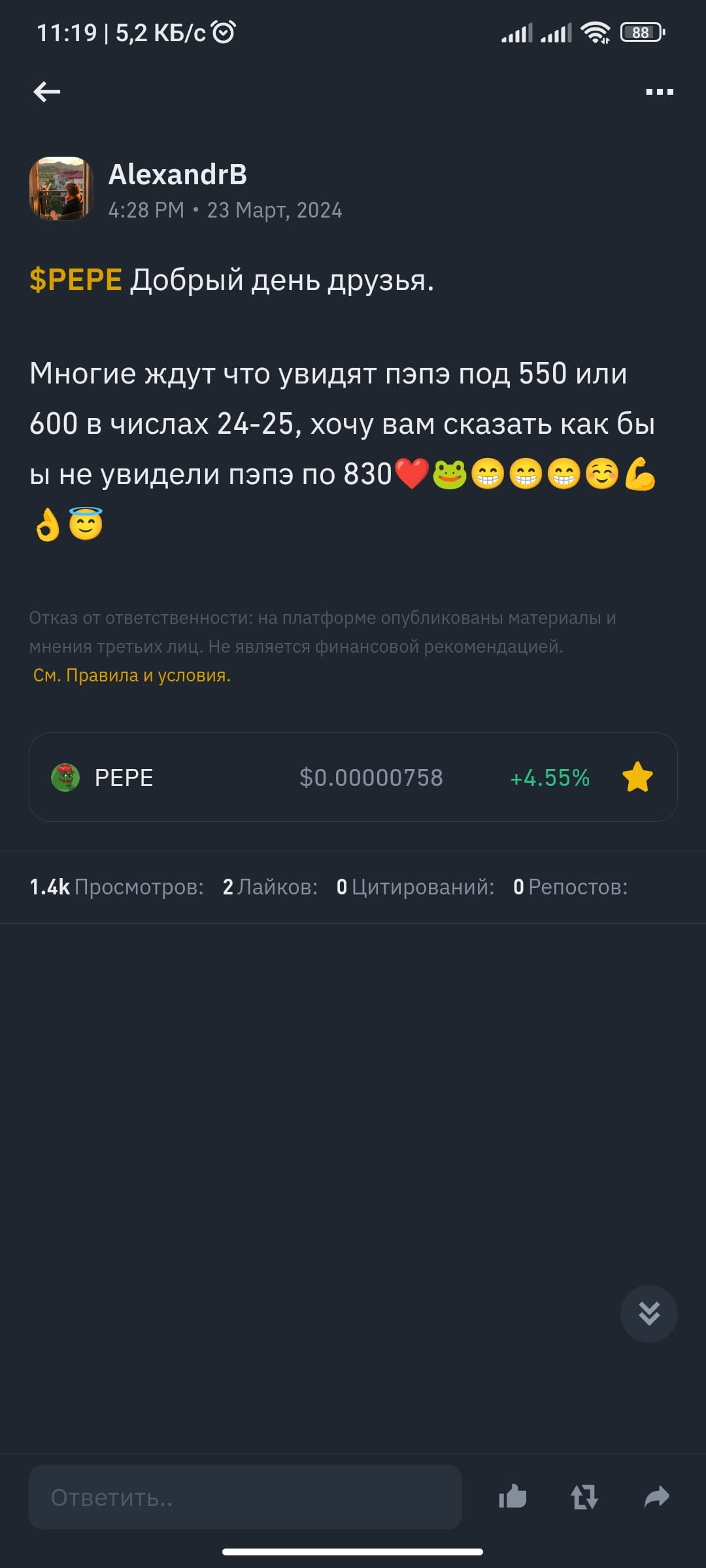Tap the back arrow to return
This screenshot has width=706, height=1568.
pyautogui.click(x=46, y=91)
